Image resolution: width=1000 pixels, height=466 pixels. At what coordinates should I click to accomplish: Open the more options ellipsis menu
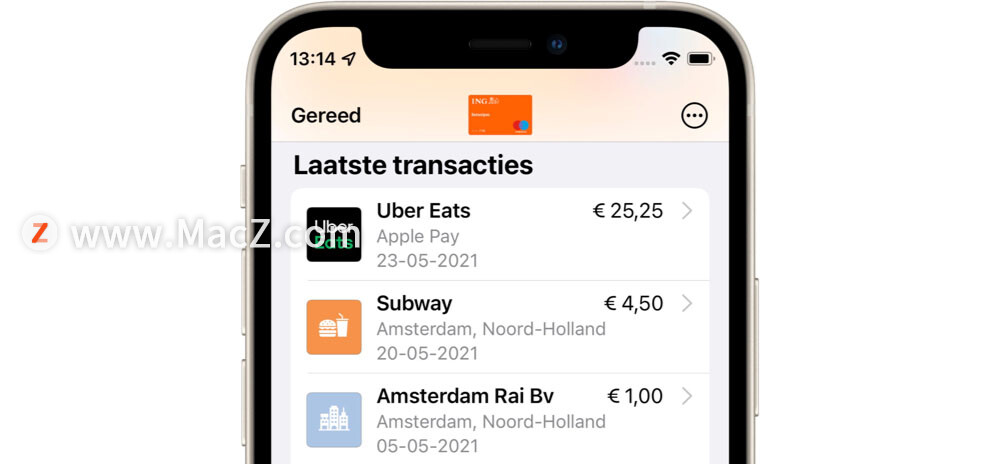694,116
